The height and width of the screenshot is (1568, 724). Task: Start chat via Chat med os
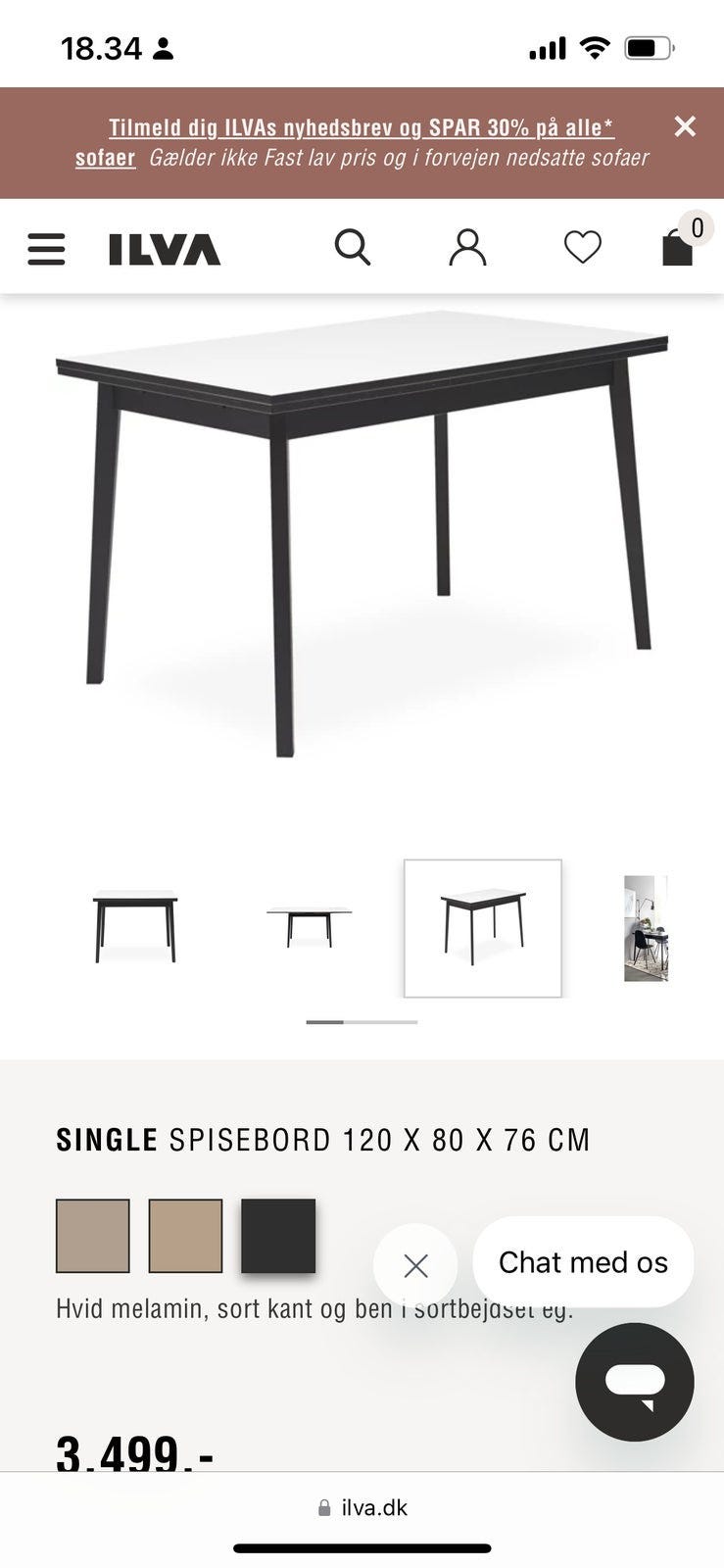point(583,1262)
